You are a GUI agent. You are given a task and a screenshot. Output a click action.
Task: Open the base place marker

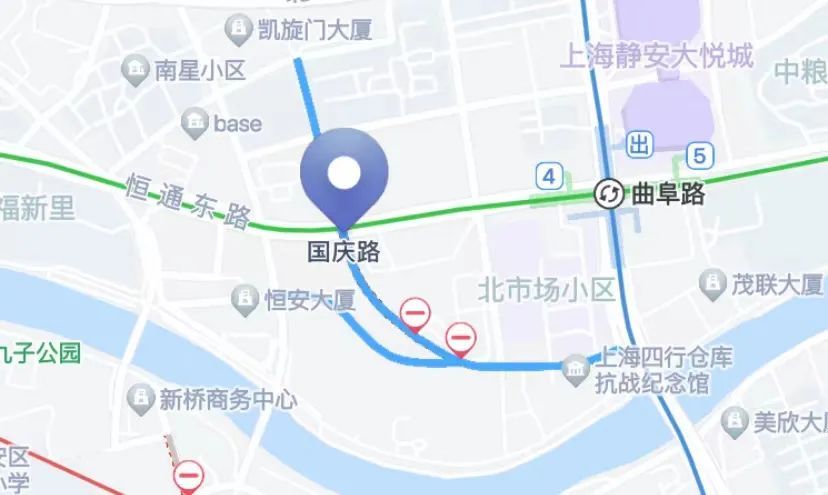click(195, 124)
